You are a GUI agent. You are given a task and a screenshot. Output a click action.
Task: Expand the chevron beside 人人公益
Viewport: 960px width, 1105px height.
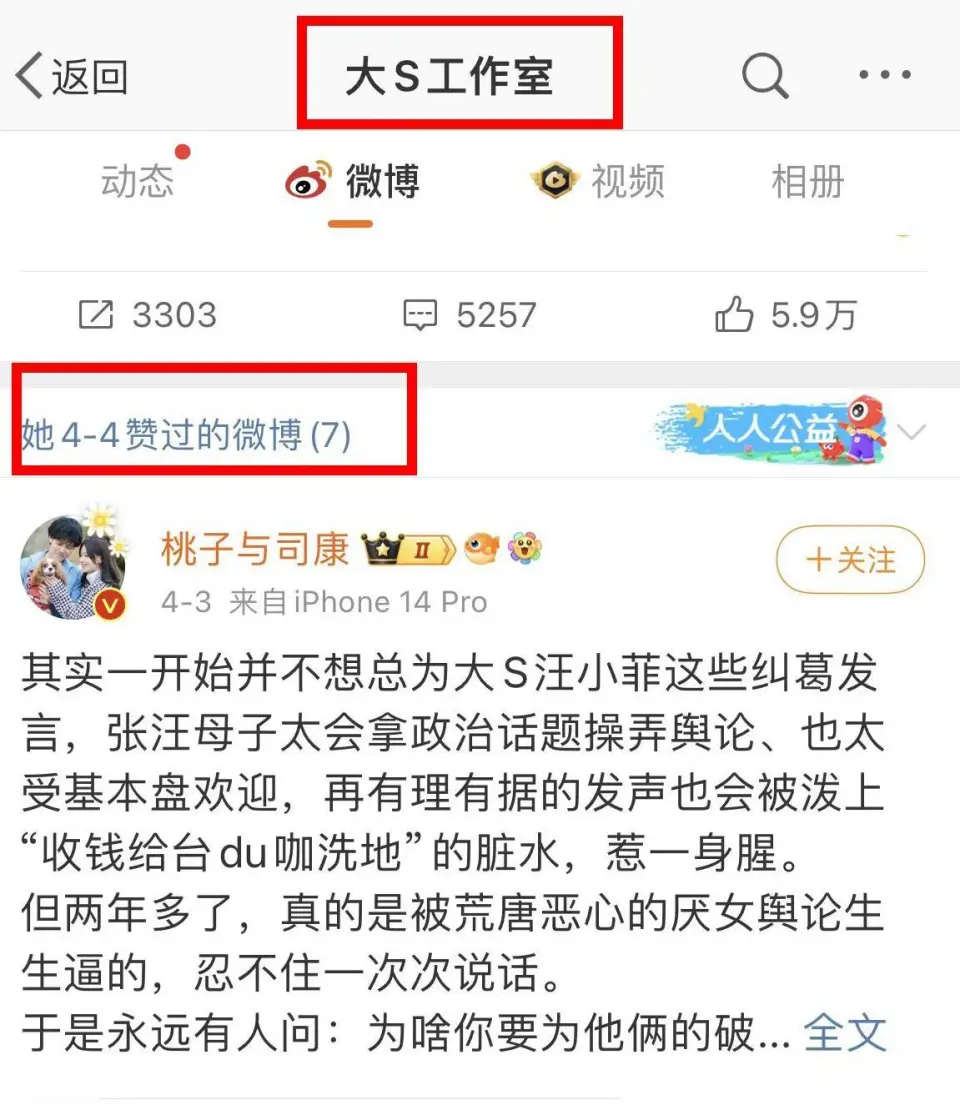(913, 432)
